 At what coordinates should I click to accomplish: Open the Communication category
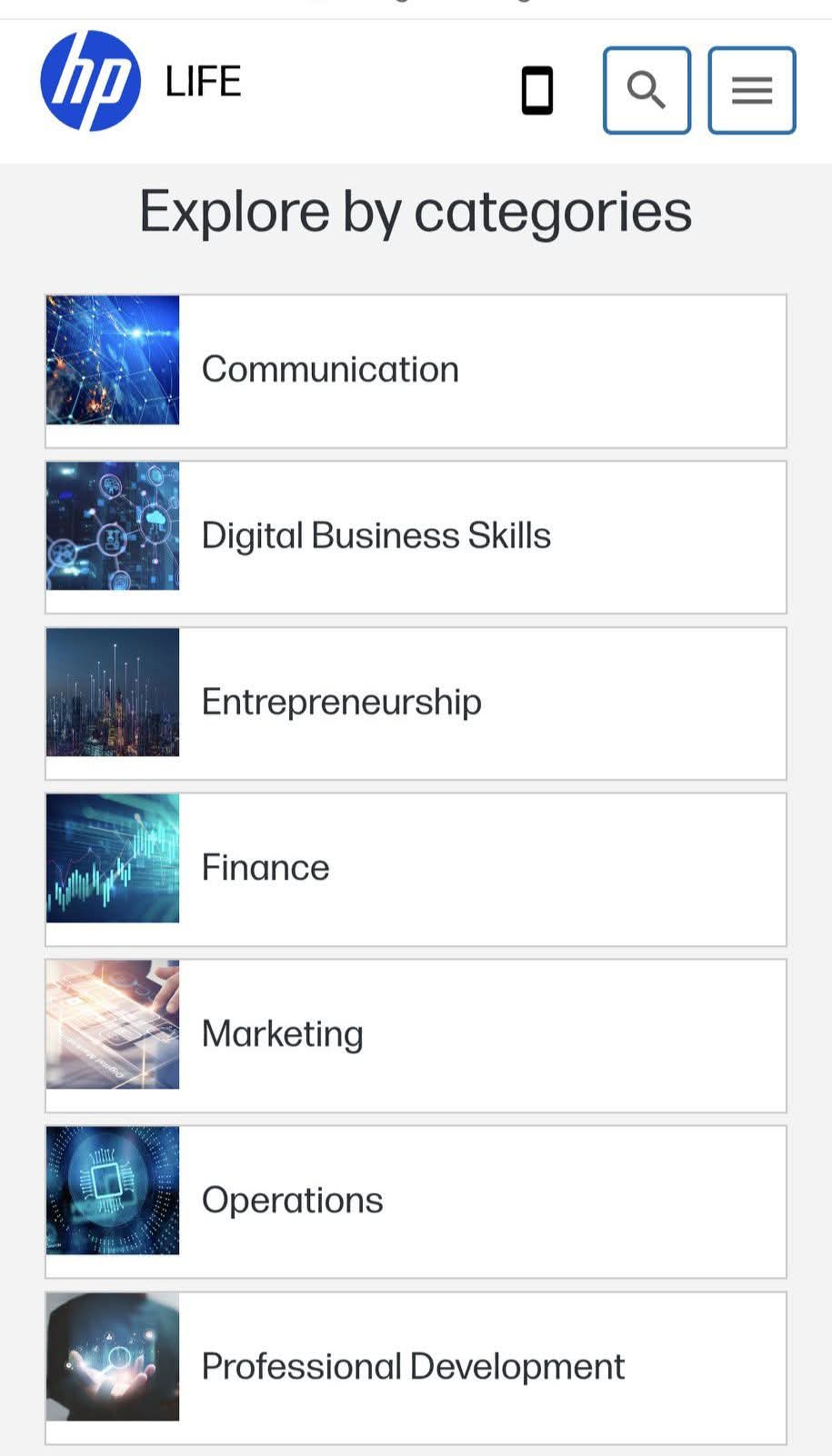pyautogui.click(x=416, y=370)
